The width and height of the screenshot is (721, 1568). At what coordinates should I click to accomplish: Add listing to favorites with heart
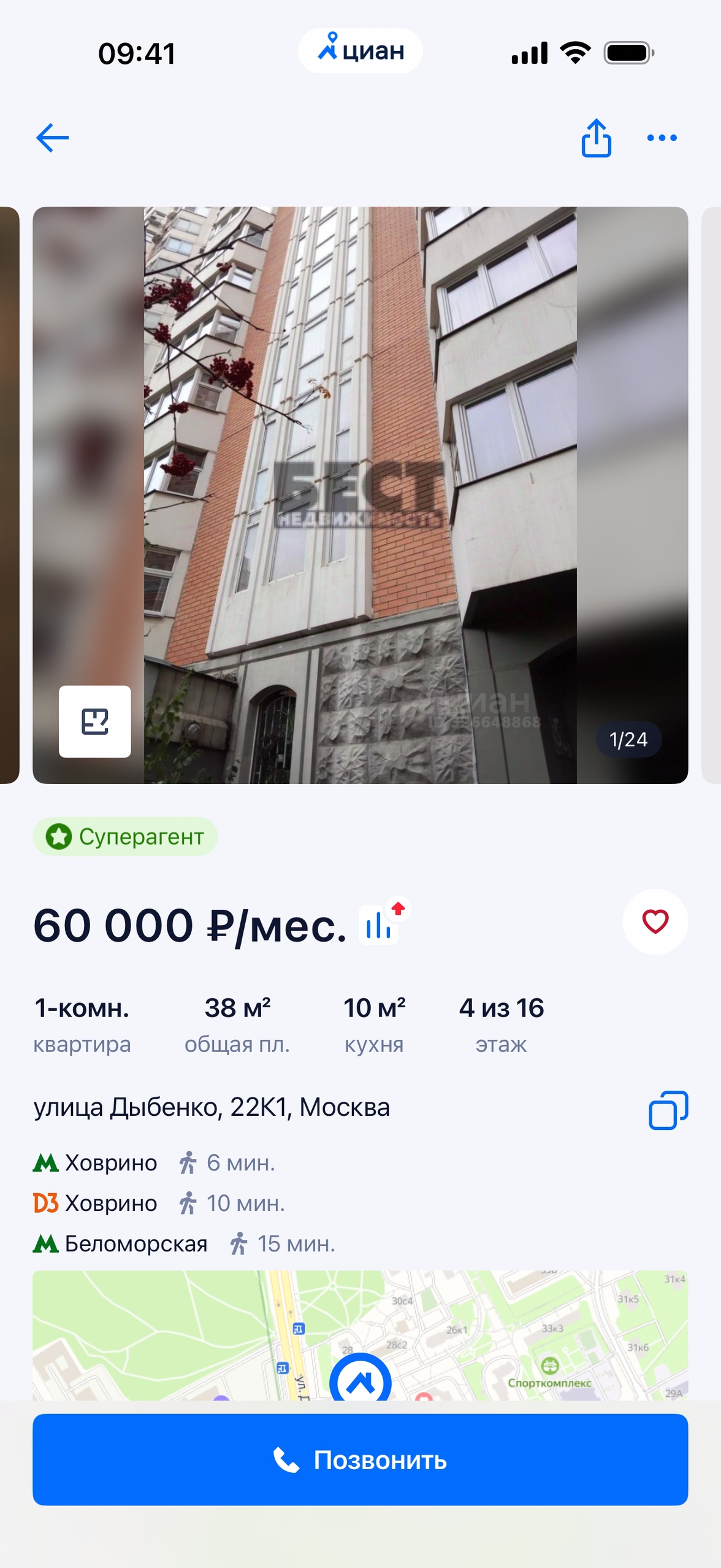(x=655, y=921)
